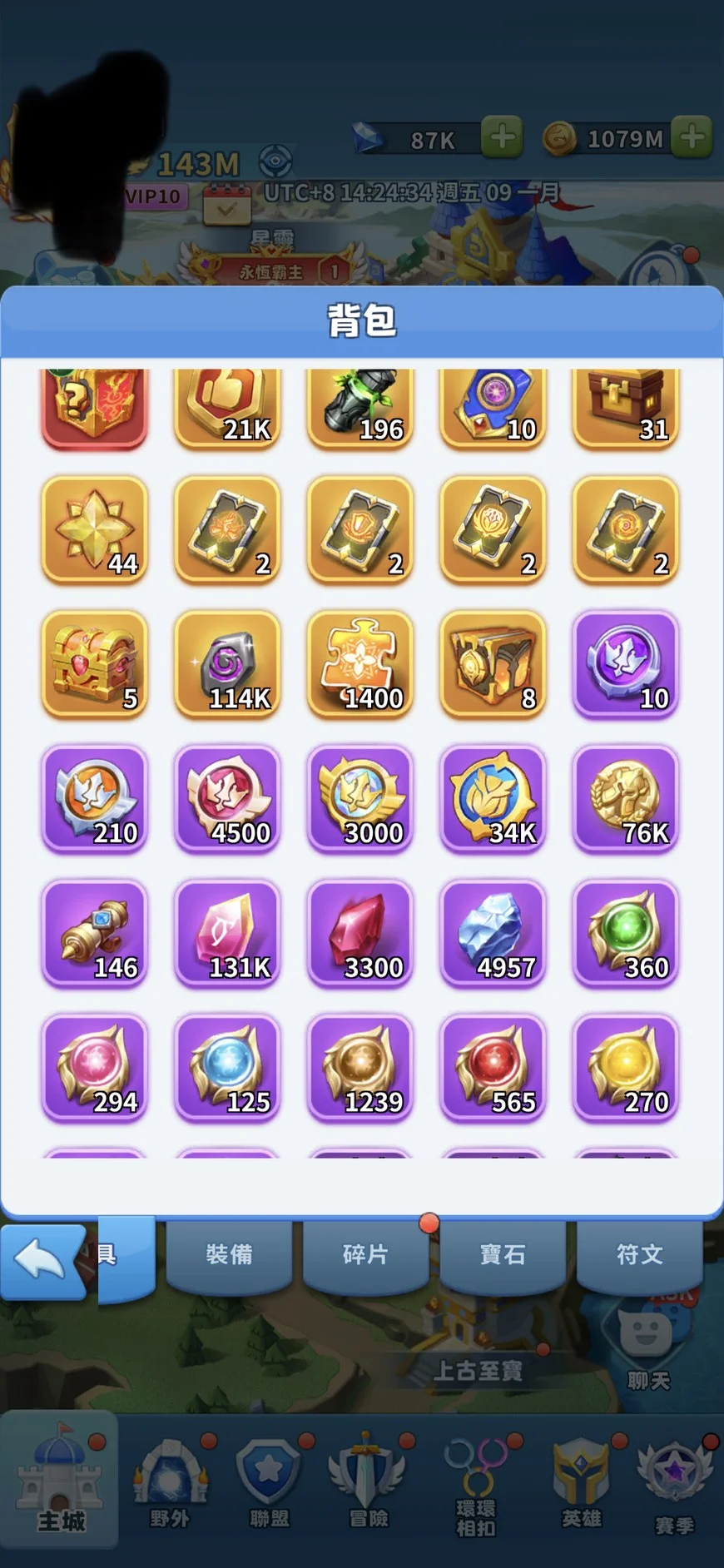The image size is (724, 1568).
Task: Select the yellow star item with count 44
Action: [95, 528]
